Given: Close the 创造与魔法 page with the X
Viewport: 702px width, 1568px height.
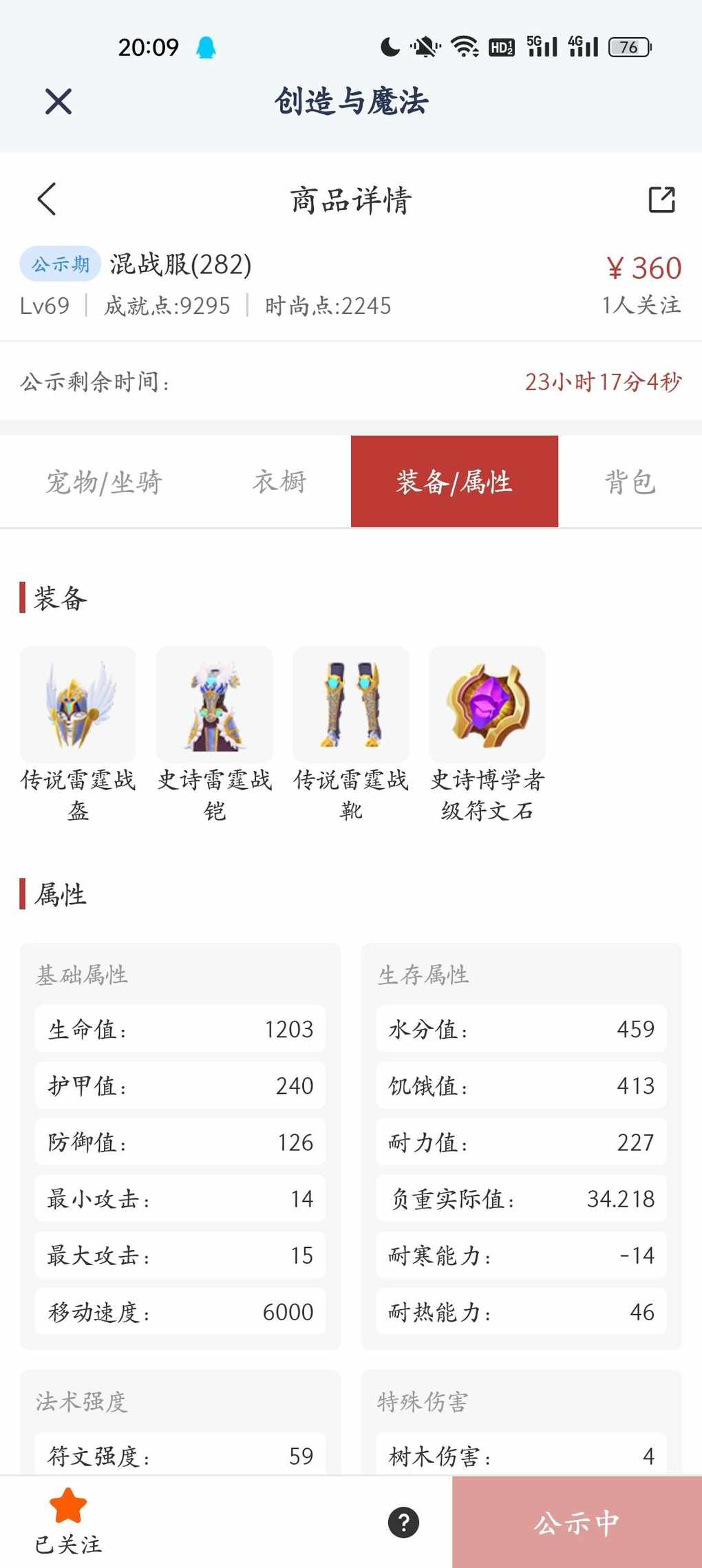Looking at the screenshot, I should coord(58,102).
